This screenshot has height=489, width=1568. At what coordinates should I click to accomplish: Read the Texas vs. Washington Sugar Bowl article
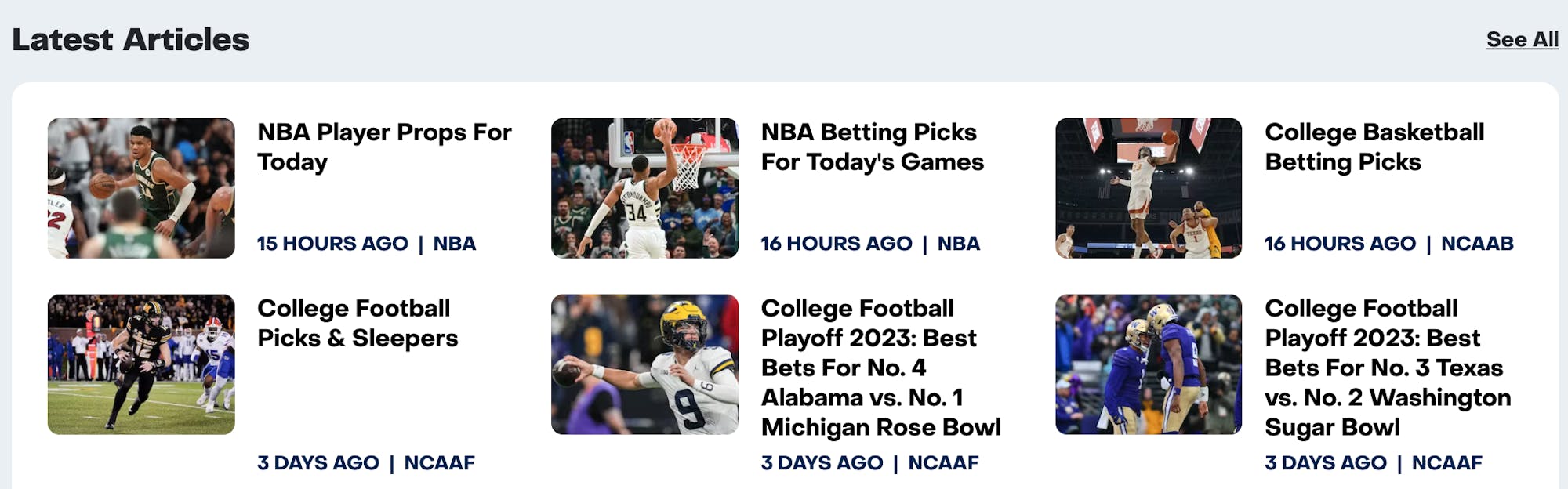1387,367
